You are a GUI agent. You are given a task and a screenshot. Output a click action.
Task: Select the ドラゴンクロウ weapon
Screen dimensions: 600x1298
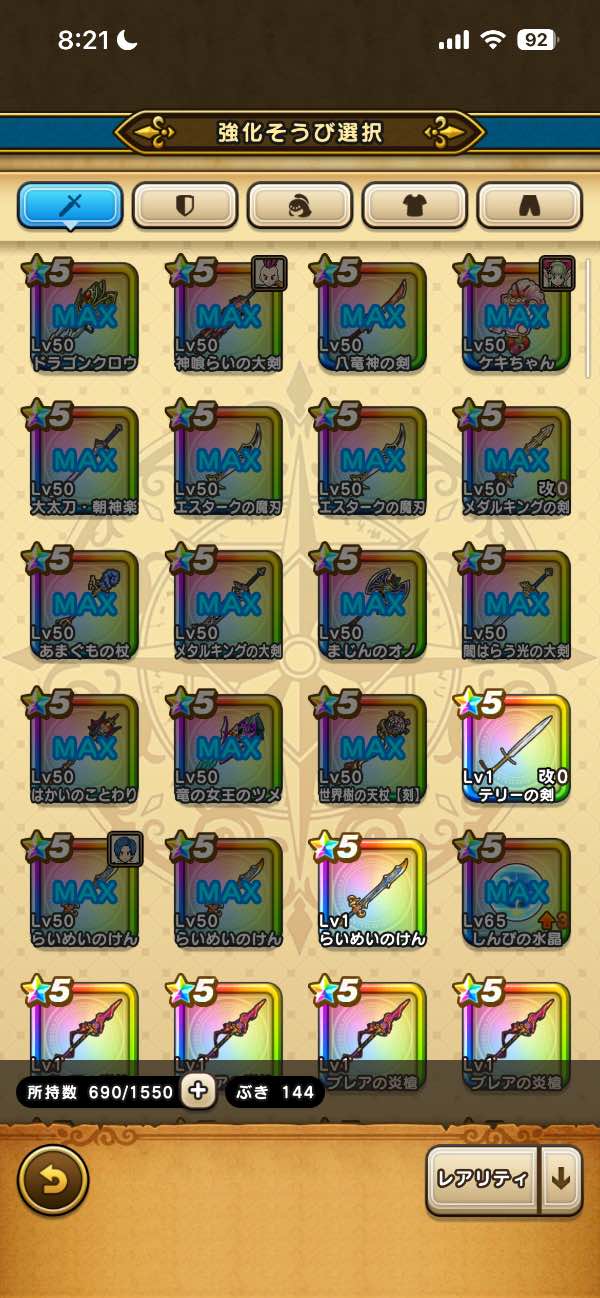click(x=84, y=316)
